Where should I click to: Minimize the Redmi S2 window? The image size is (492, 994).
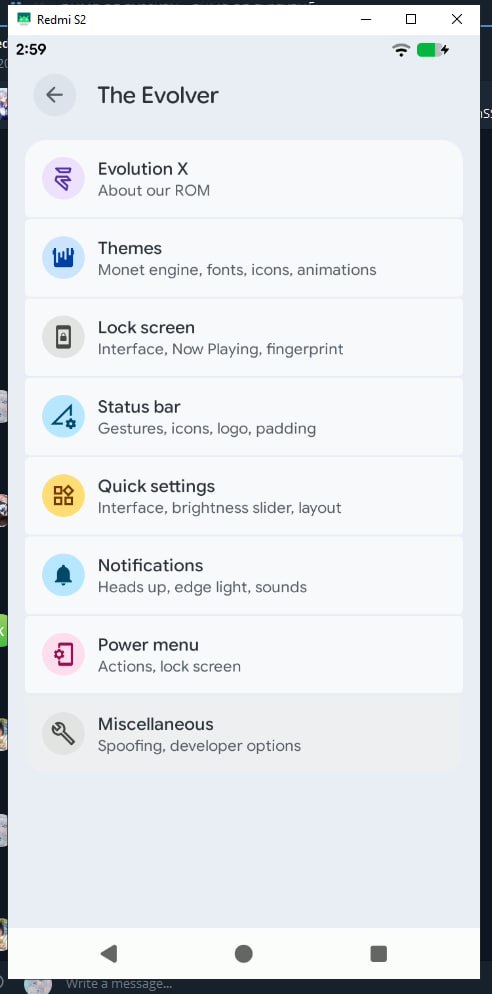366,19
